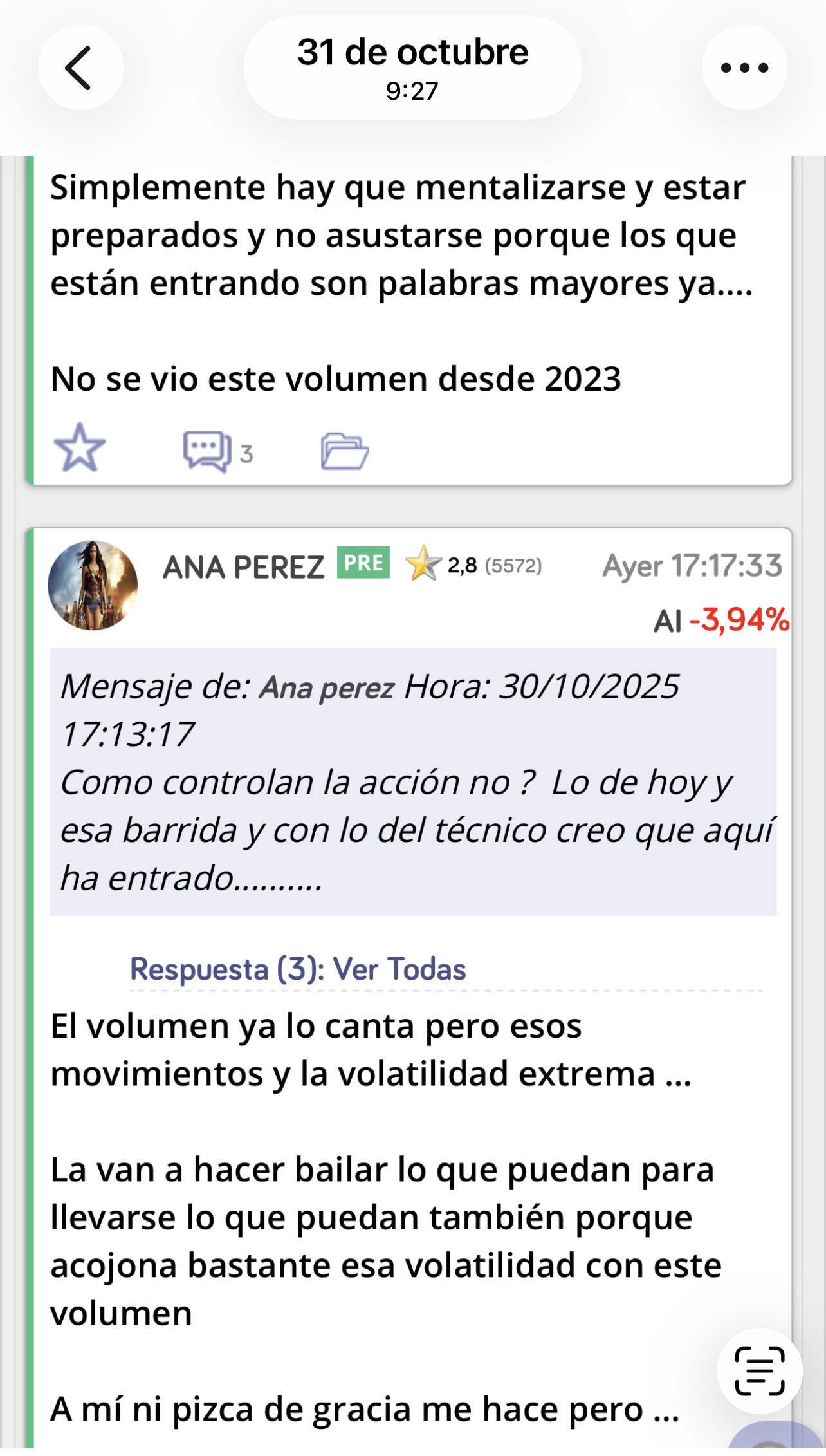Open the three-dot more options menu
The height and width of the screenshot is (1456, 826).
point(744,68)
